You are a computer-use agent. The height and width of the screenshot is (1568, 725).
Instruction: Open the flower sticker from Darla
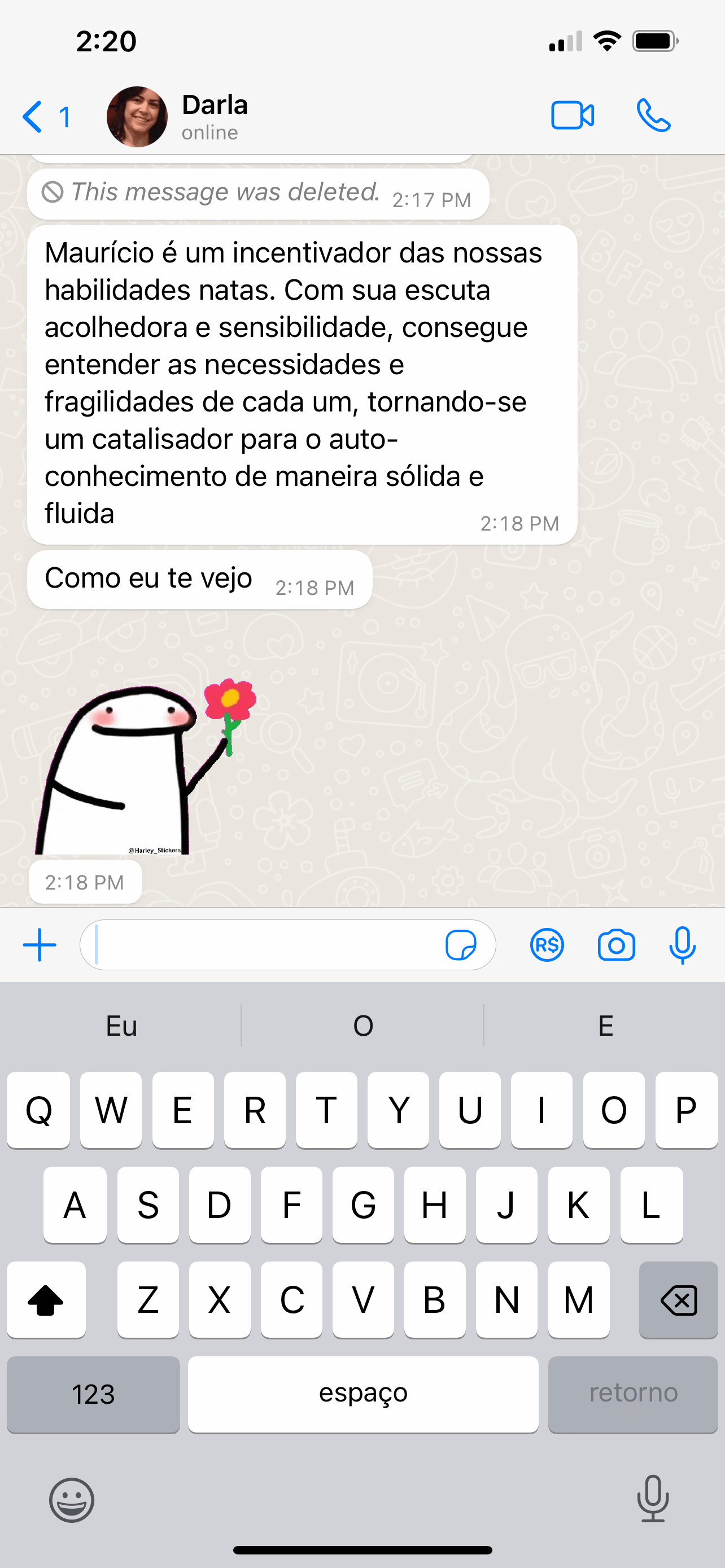coord(146,766)
